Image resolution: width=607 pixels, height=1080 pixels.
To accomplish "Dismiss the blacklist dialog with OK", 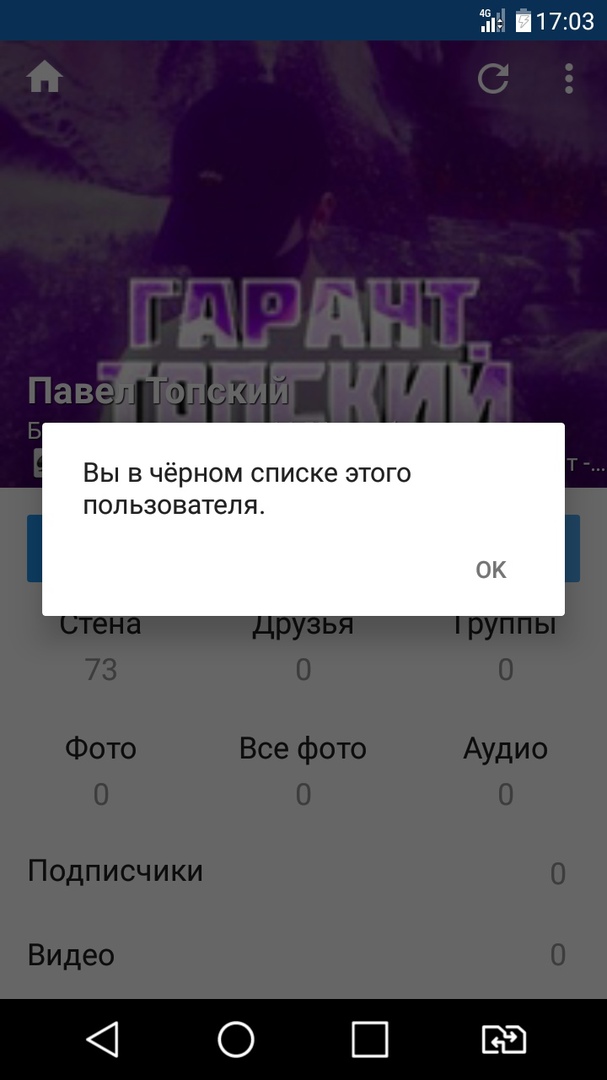I will pyautogui.click(x=491, y=570).
